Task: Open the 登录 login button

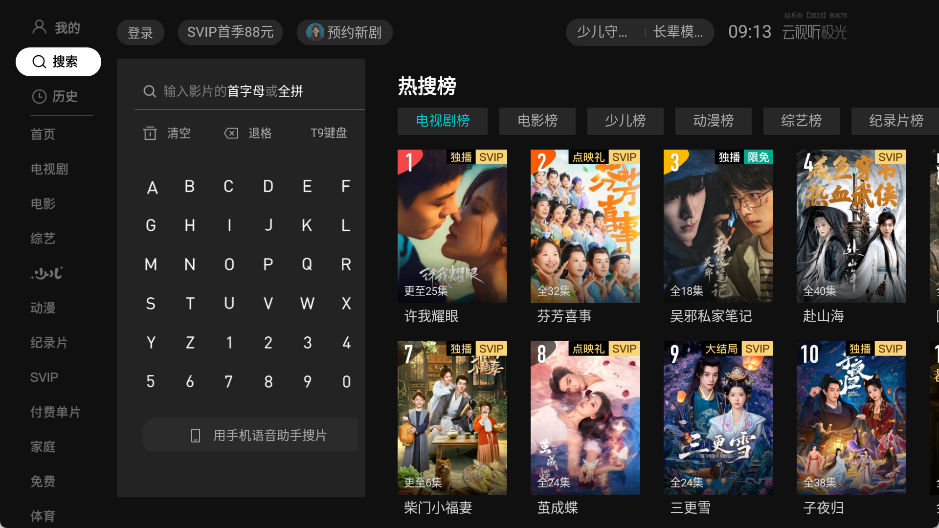Action: 140,33
